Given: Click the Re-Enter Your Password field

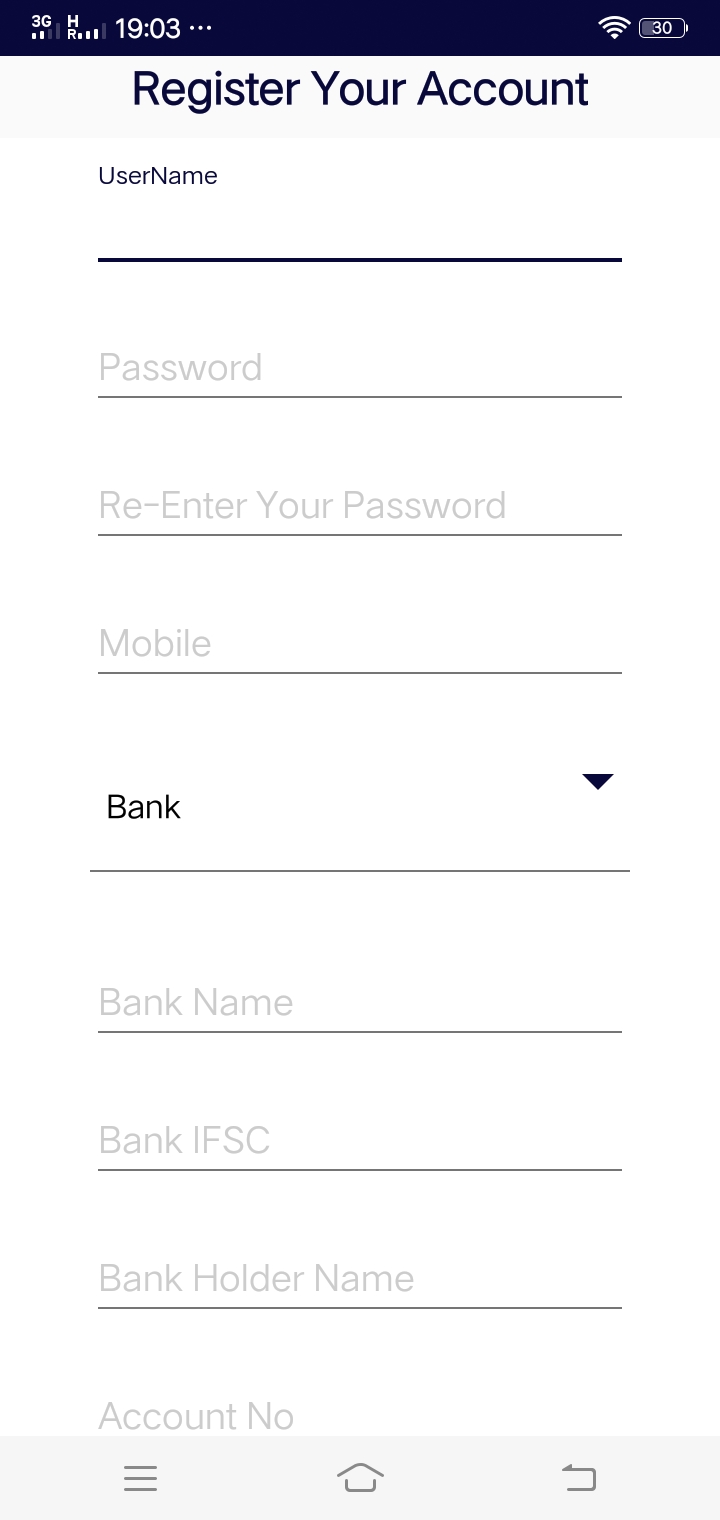Looking at the screenshot, I should [x=360, y=507].
